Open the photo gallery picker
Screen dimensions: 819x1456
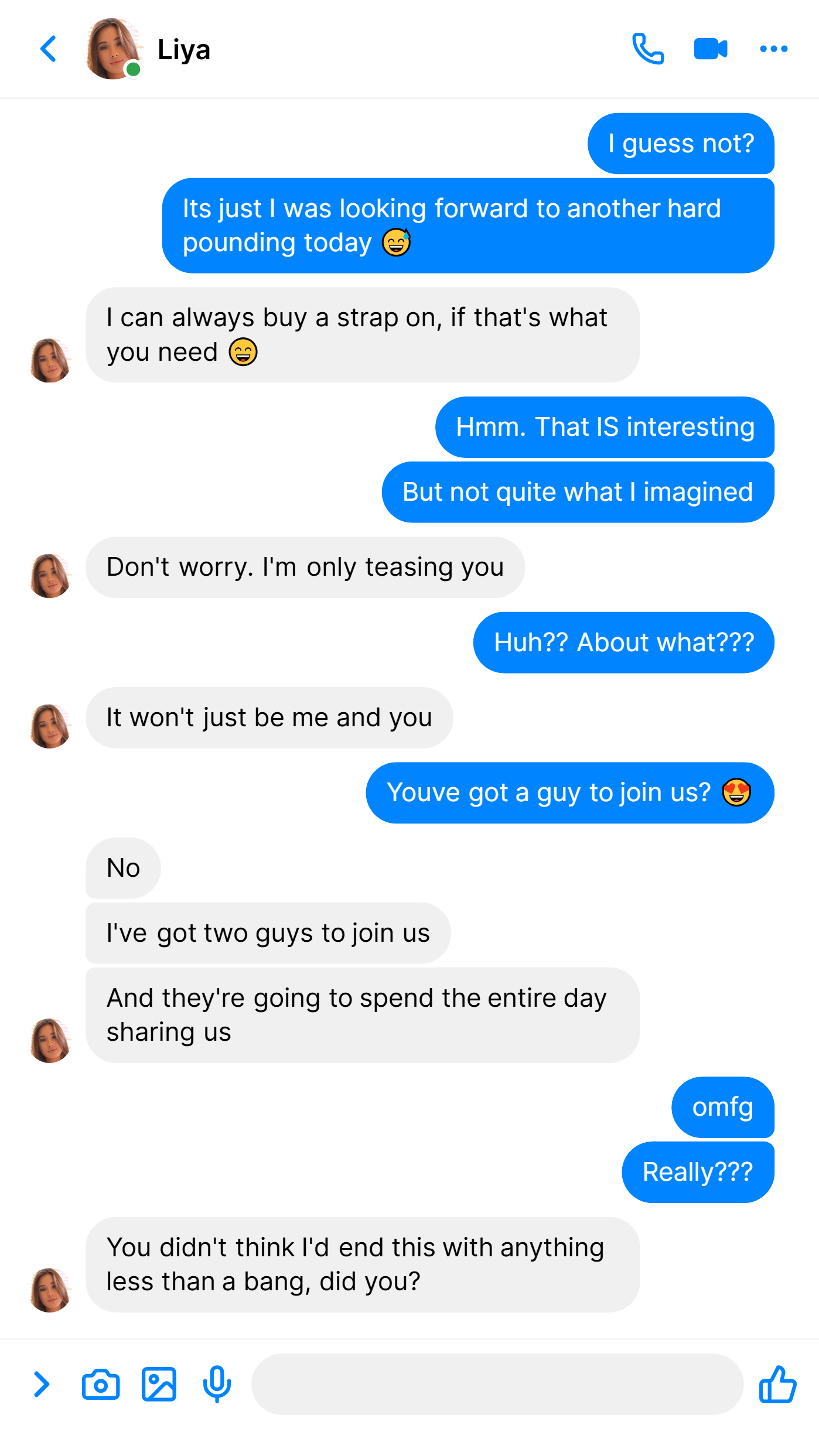[x=159, y=1385]
